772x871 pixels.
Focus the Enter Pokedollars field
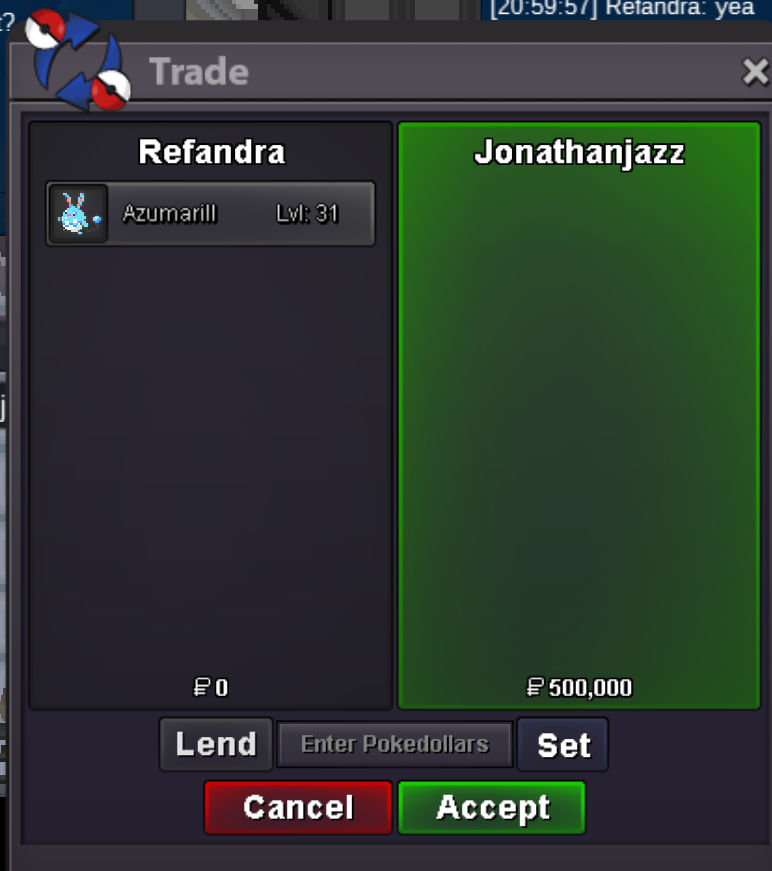[x=394, y=744]
